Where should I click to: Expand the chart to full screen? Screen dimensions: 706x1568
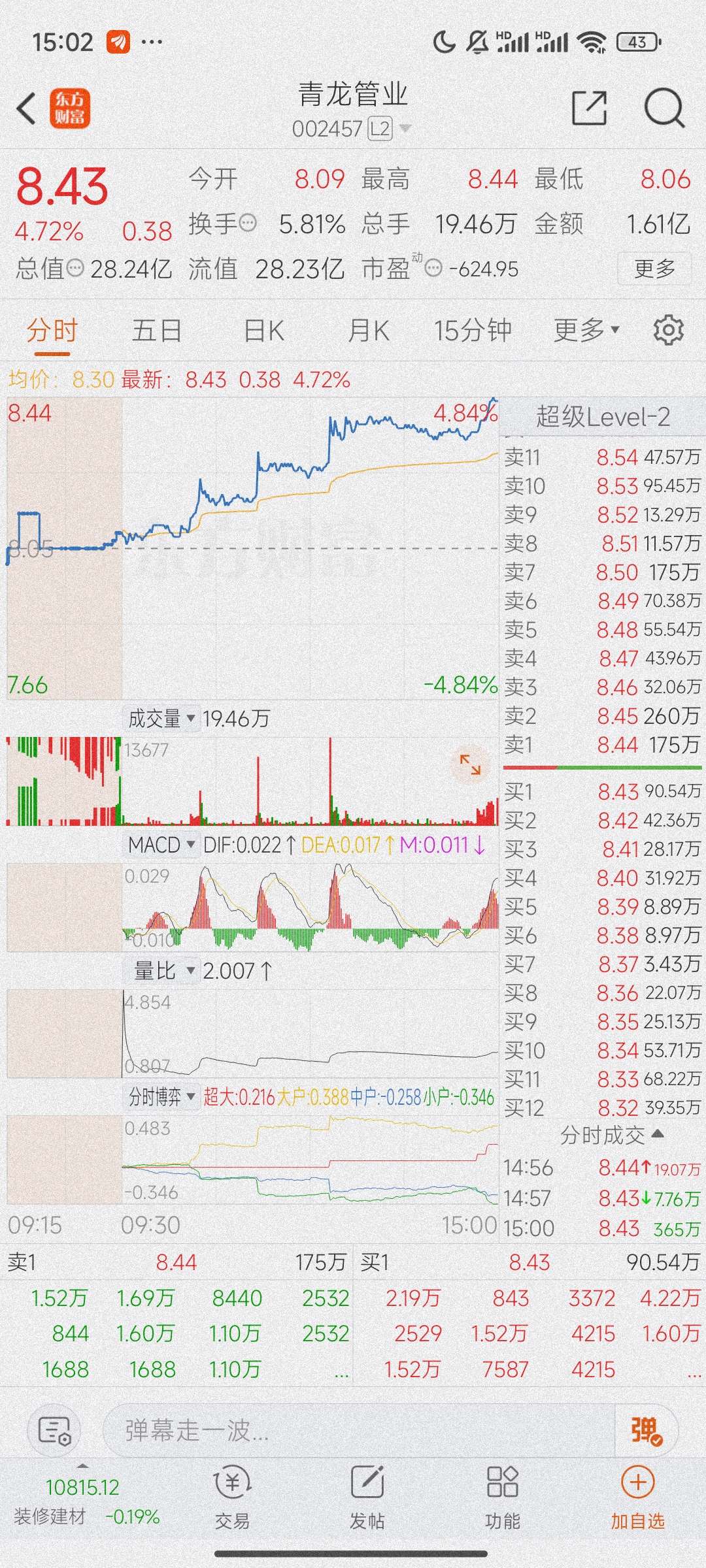470,764
